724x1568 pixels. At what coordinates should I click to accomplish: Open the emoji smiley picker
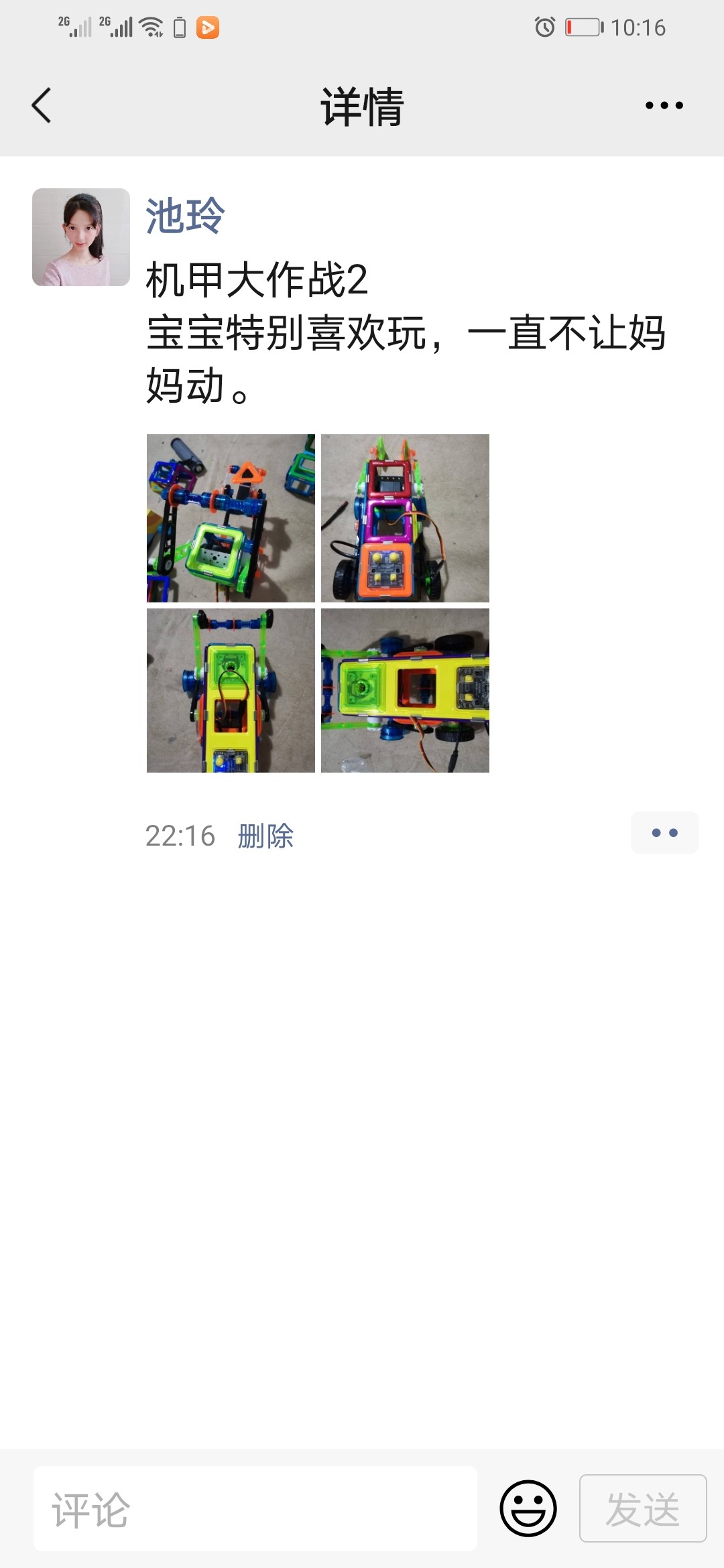tap(528, 1508)
